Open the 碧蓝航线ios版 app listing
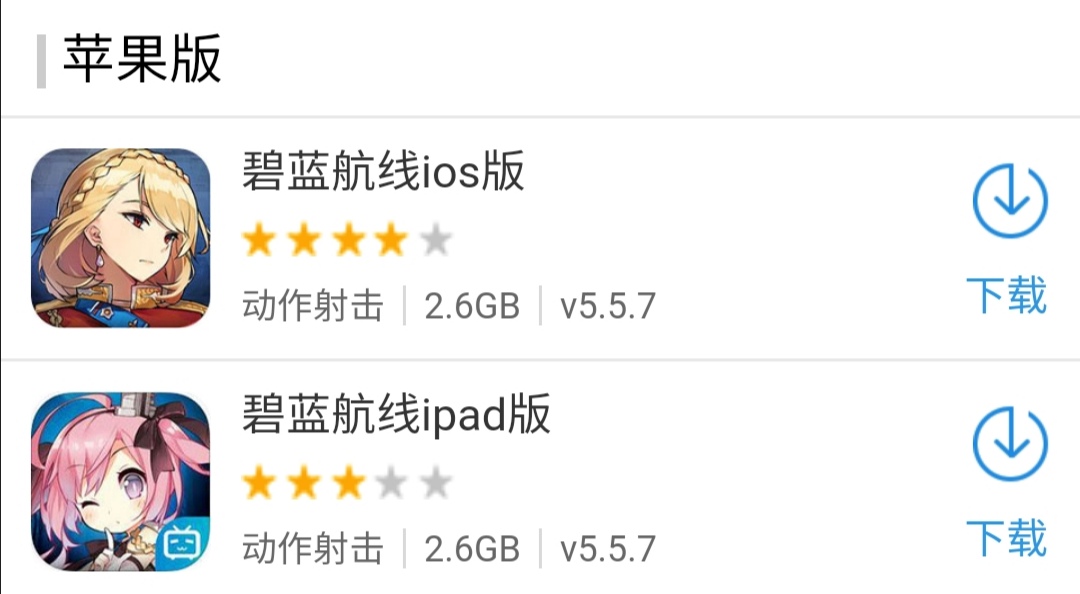The width and height of the screenshot is (1080, 594). click(383, 173)
